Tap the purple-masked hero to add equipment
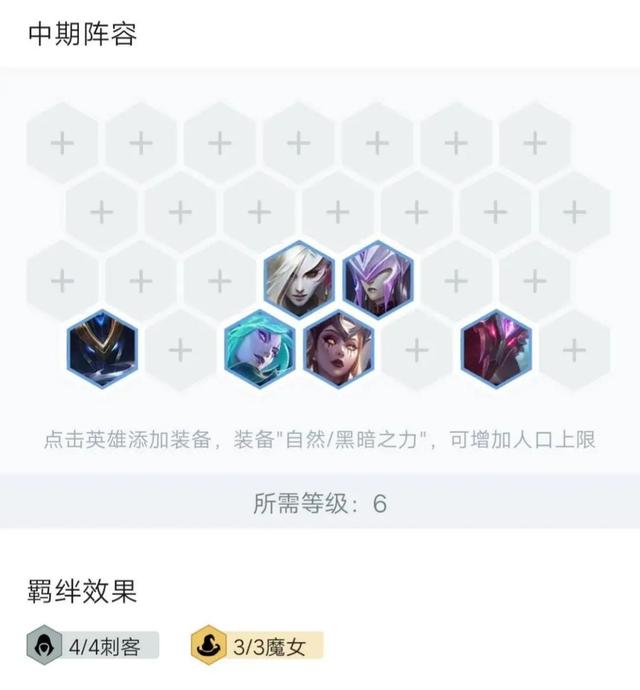The height and width of the screenshot is (690, 640). (x=378, y=280)
